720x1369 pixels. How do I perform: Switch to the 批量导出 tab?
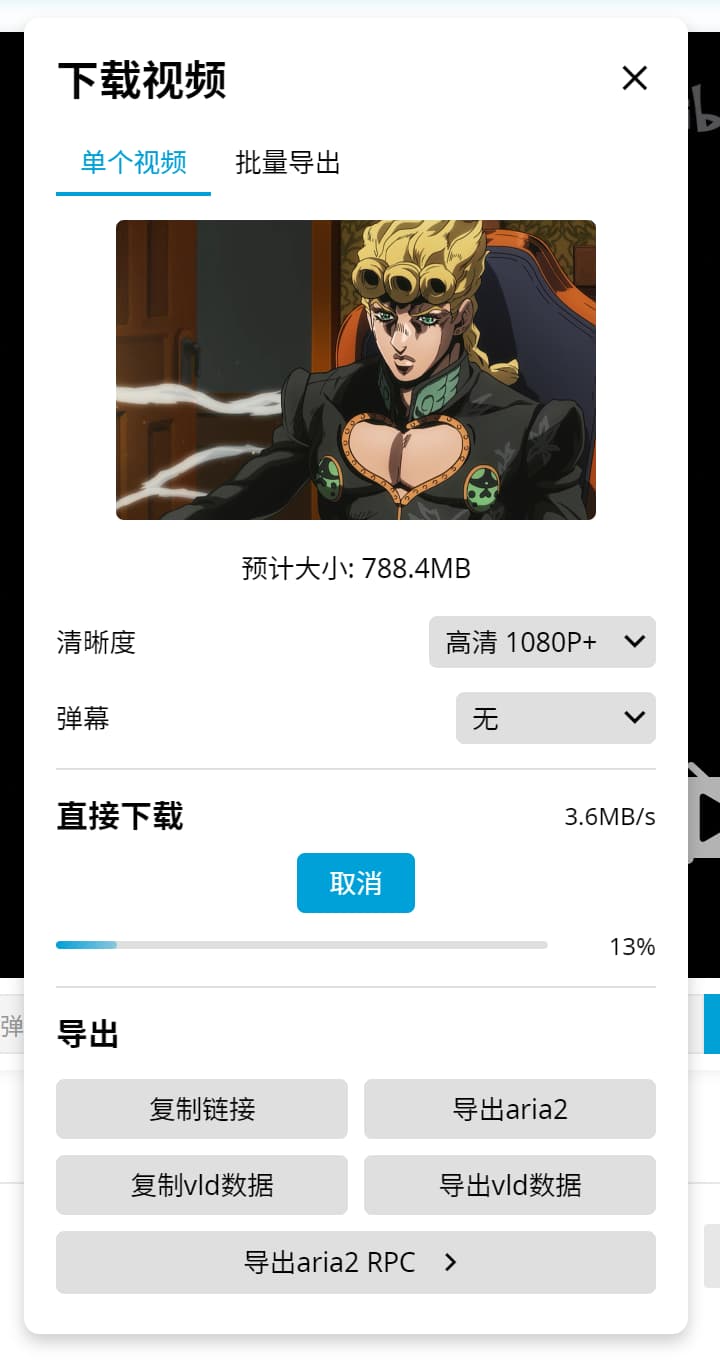(288, 162)
